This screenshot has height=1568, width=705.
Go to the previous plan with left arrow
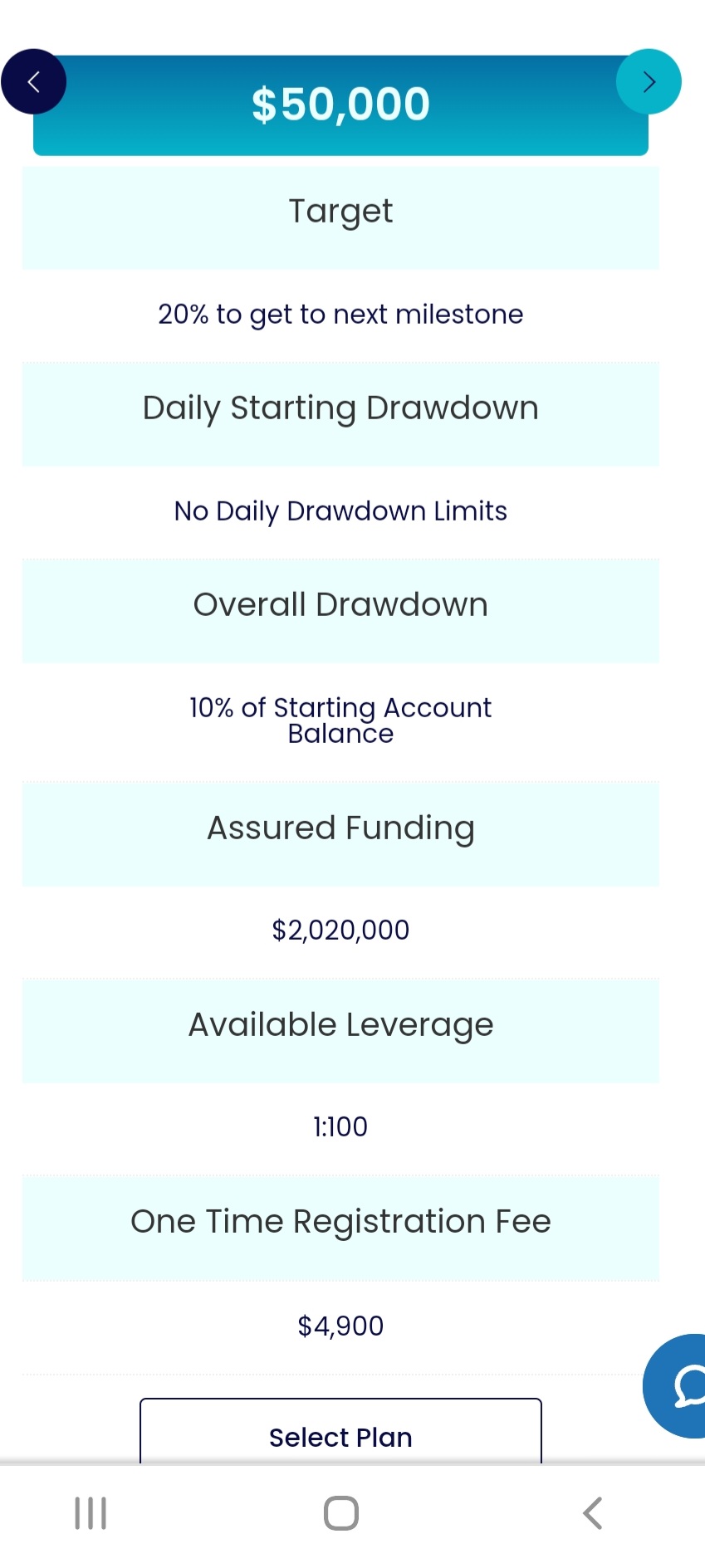pyautogui.click(x=33, y=81)
